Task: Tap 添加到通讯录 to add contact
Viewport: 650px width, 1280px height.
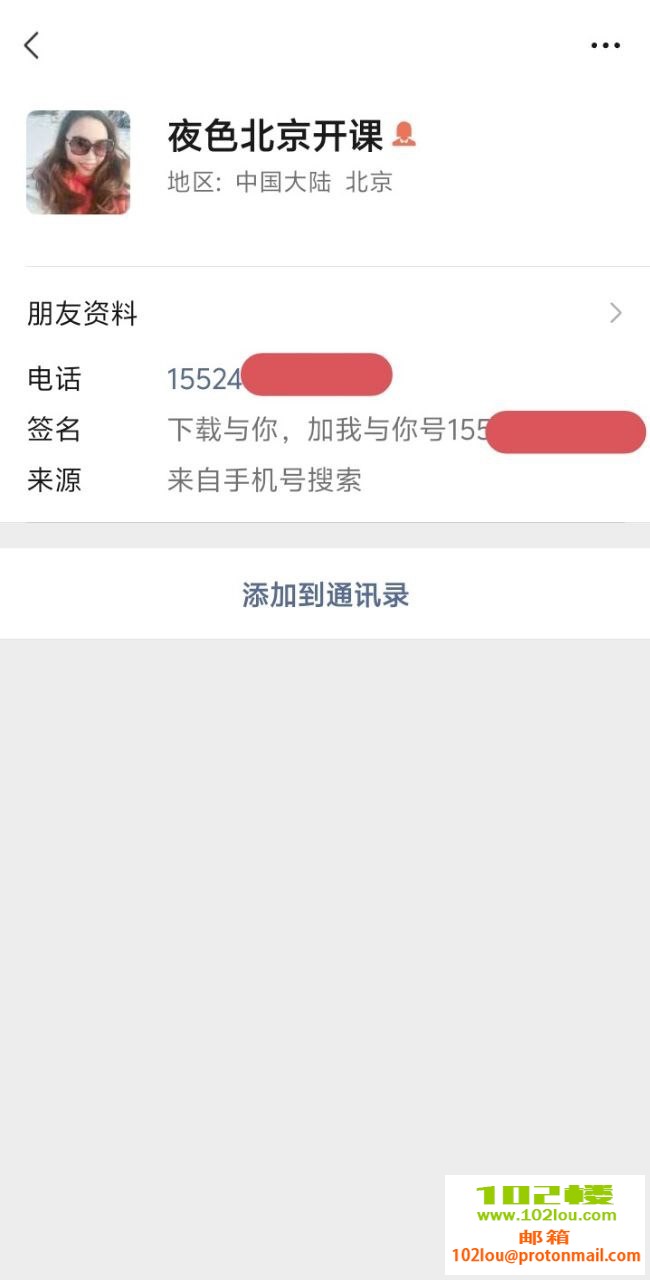Action: pyautogui.click(x=325, y=595)
